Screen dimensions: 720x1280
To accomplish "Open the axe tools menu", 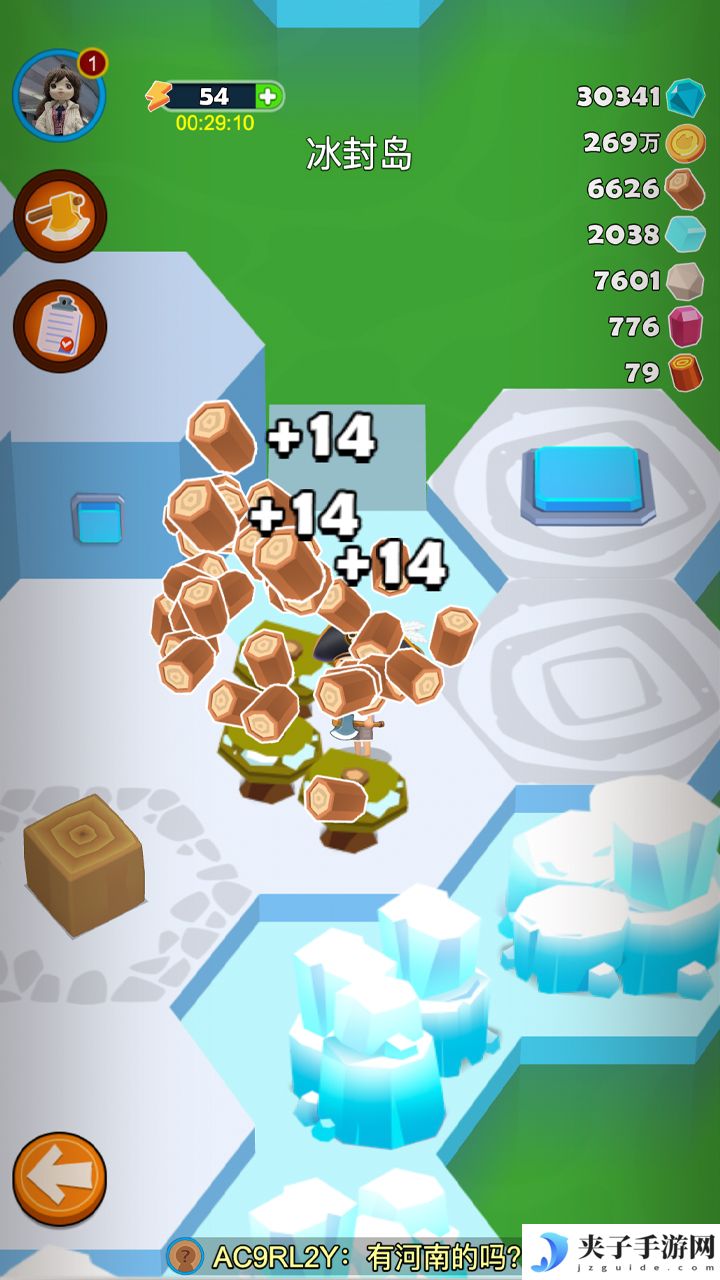I will point(60,215).
